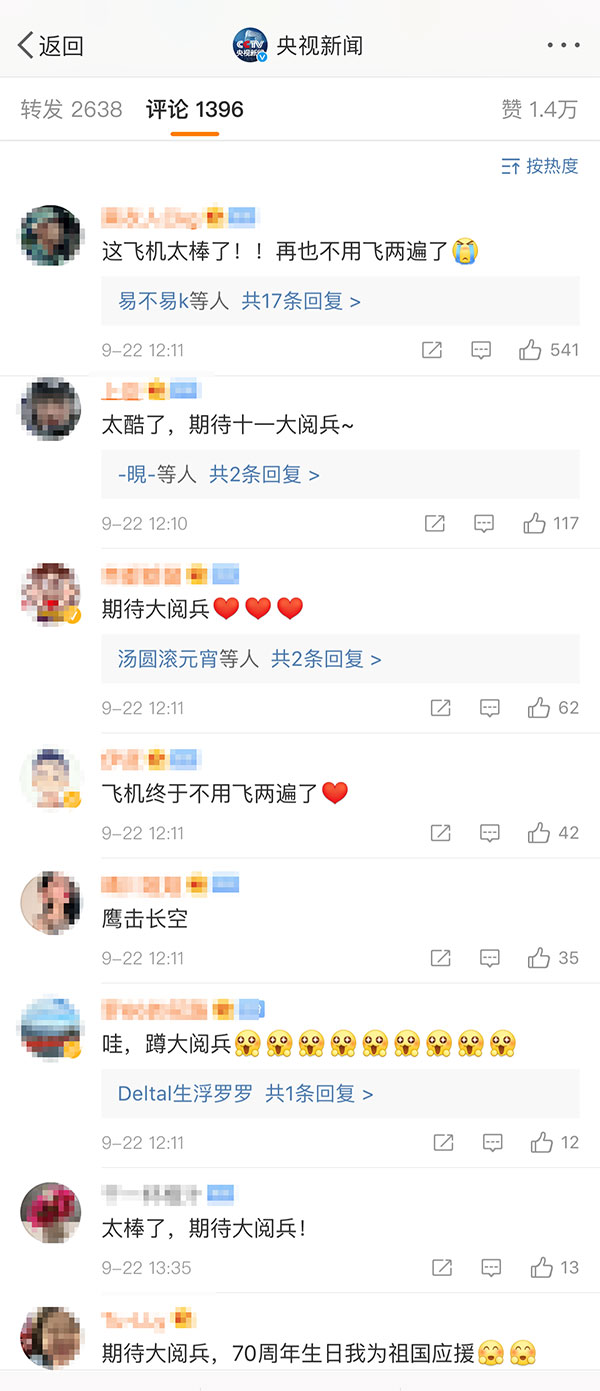Switch to the 转发 2638 tab
This screenshot has width=600, height=1391.
pos(71,109)
